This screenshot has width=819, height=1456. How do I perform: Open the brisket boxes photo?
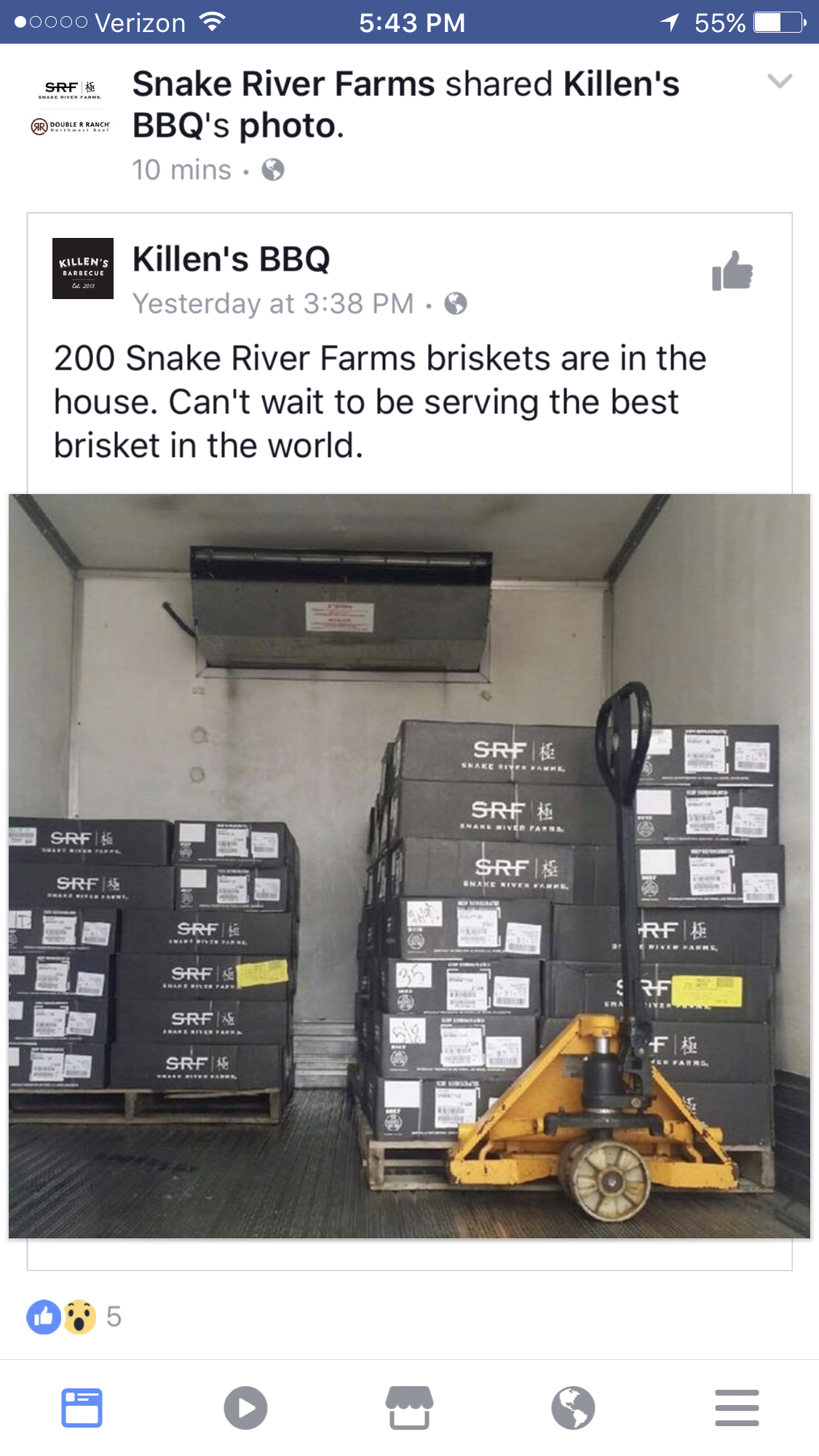click(x=409, y=866)
